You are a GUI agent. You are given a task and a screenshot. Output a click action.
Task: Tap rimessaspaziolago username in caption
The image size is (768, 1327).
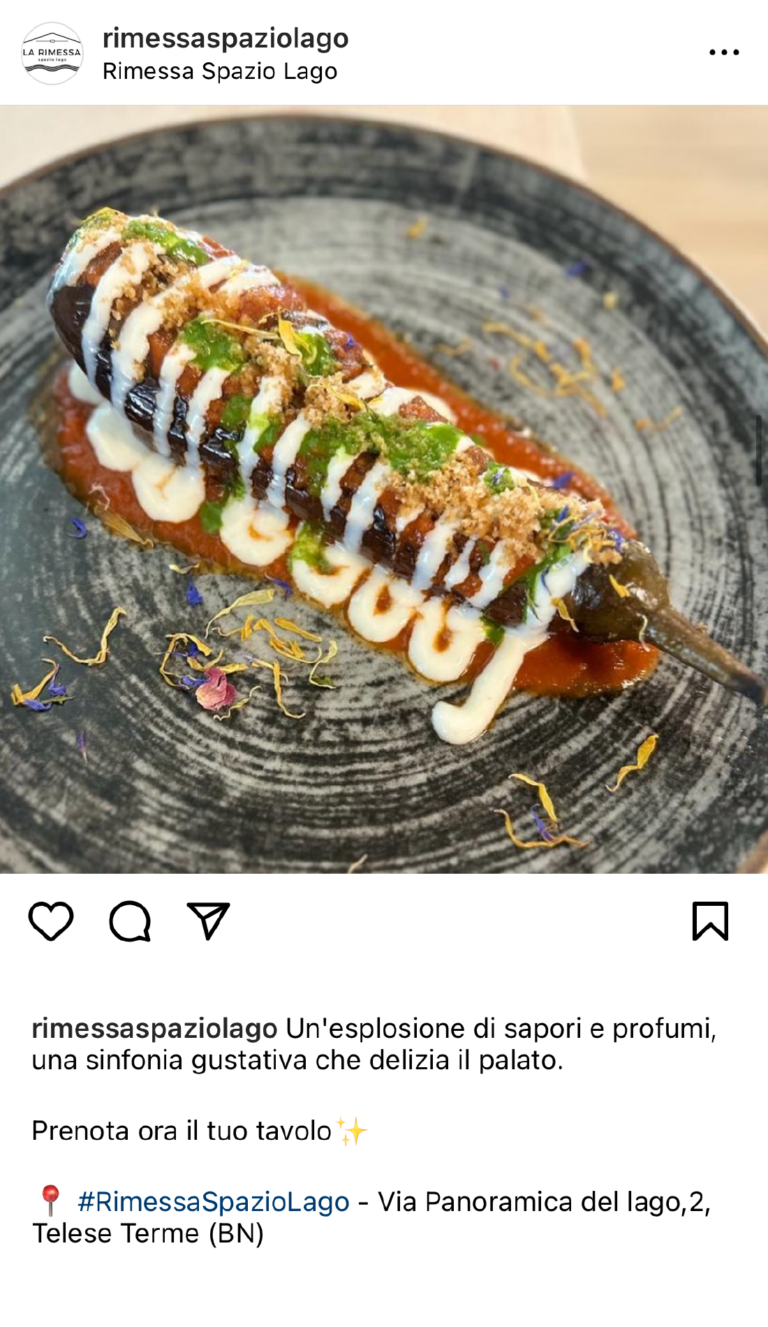coord(154,1028)
